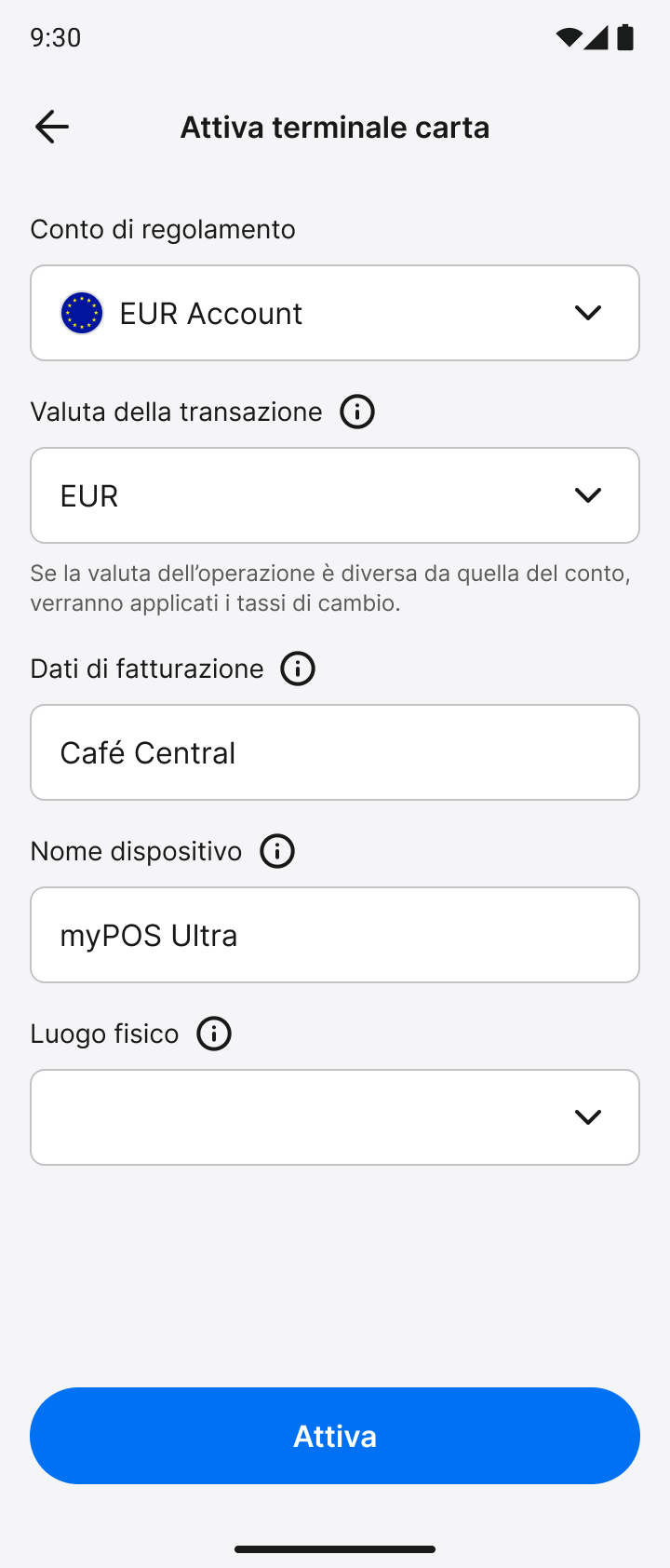
Task: Show info about Valuta della transazione
Action: 357,412
